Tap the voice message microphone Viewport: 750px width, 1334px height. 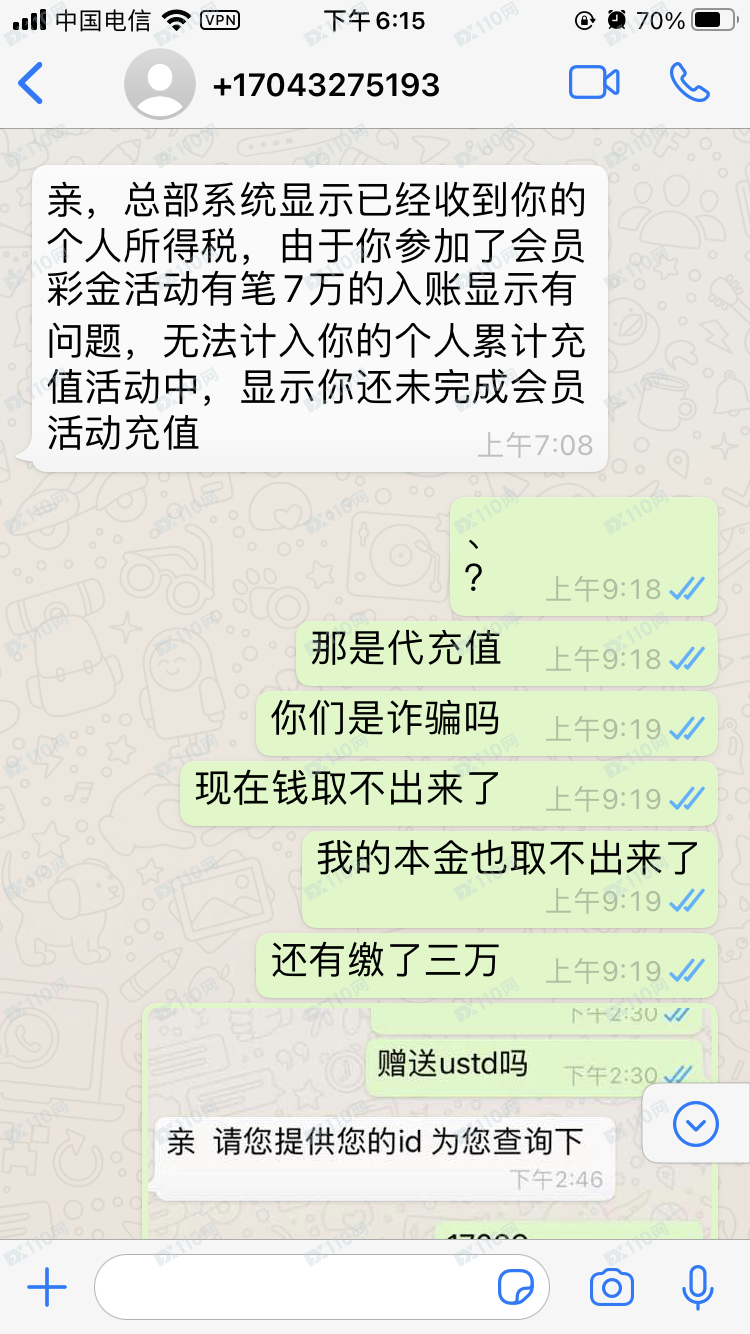[x=697, y=1287]
